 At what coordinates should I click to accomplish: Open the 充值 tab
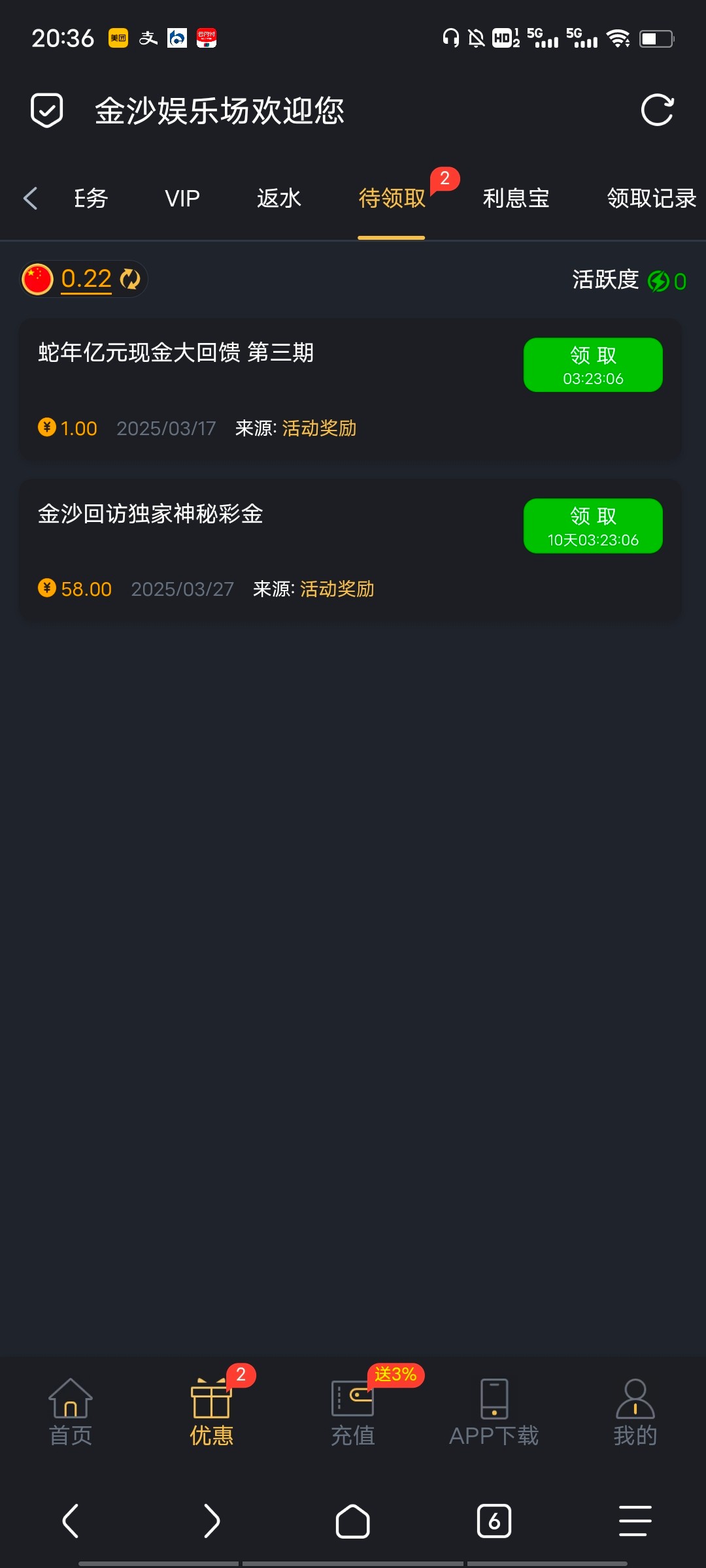tap(353, 1413)
